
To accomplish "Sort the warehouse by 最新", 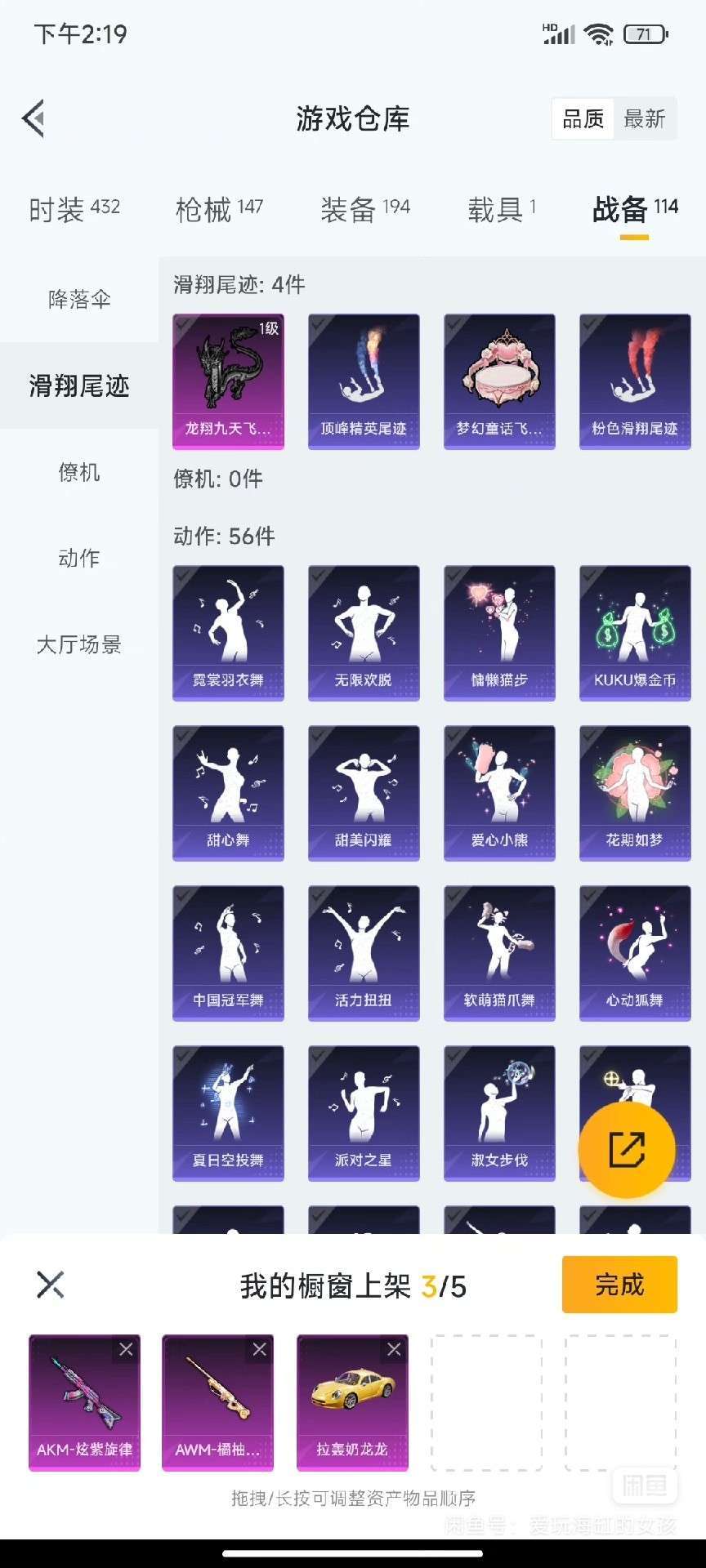I will click(x=645, y=119).
